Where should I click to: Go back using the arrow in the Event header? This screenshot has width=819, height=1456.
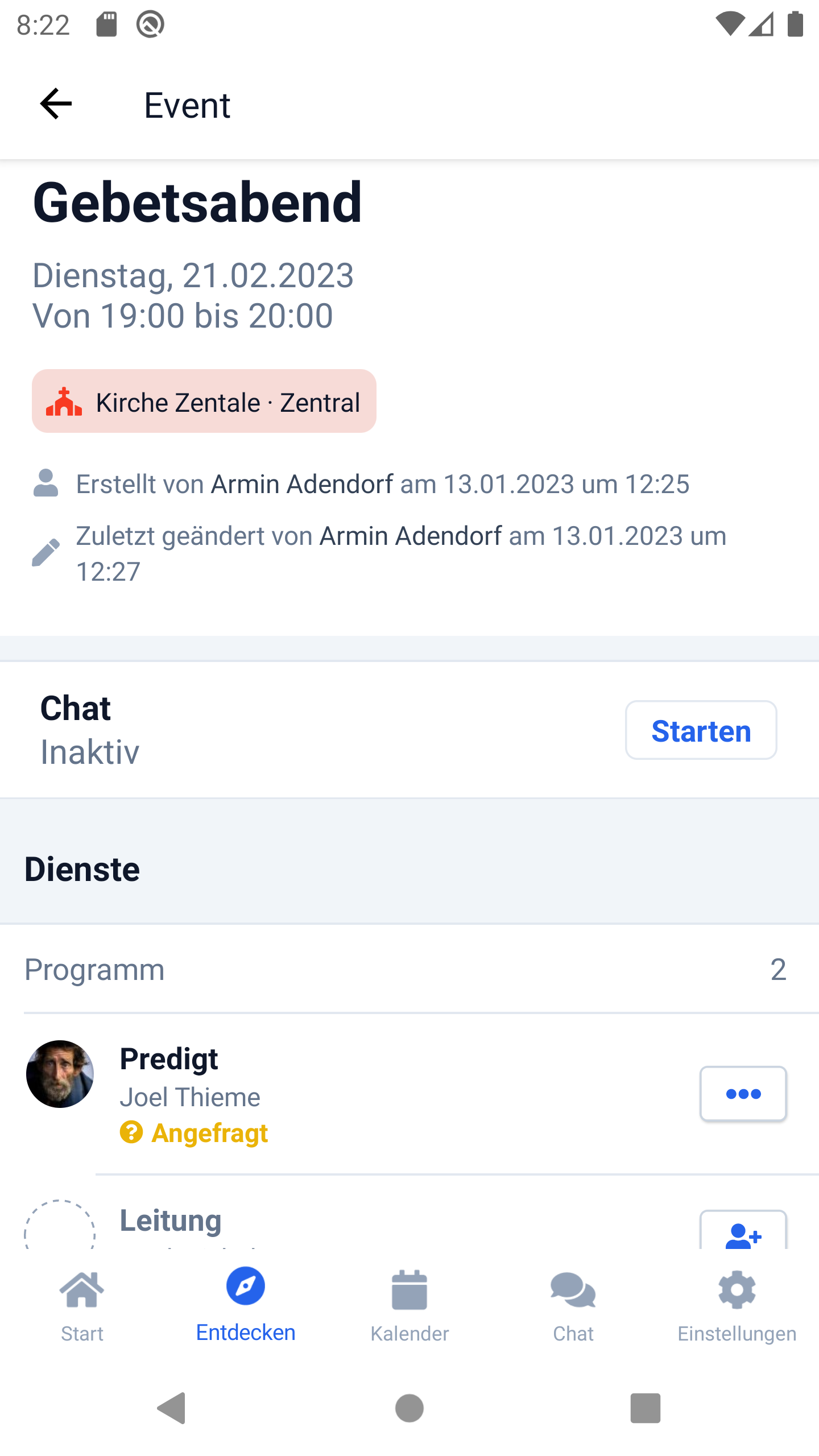(56, 104)
